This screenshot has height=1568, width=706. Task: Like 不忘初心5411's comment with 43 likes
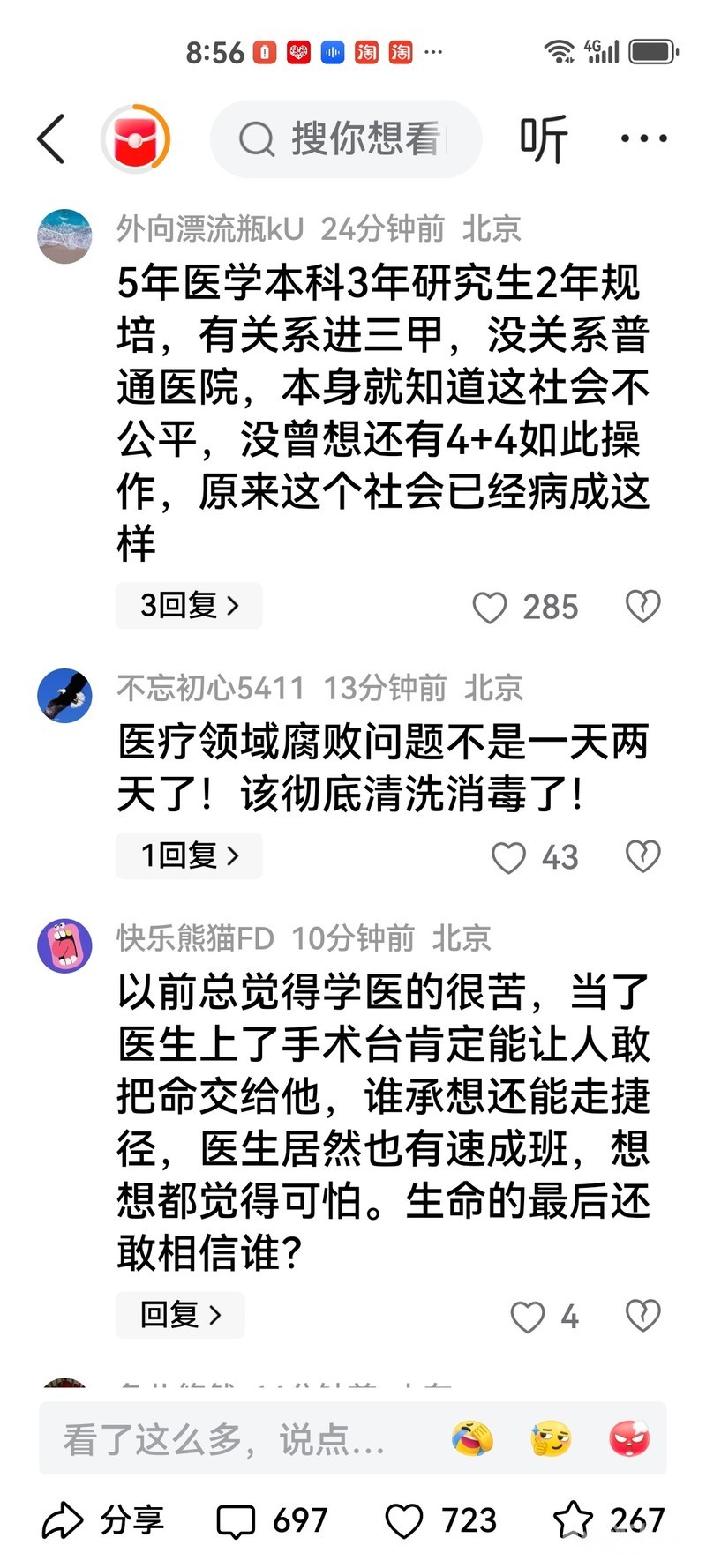508,857
